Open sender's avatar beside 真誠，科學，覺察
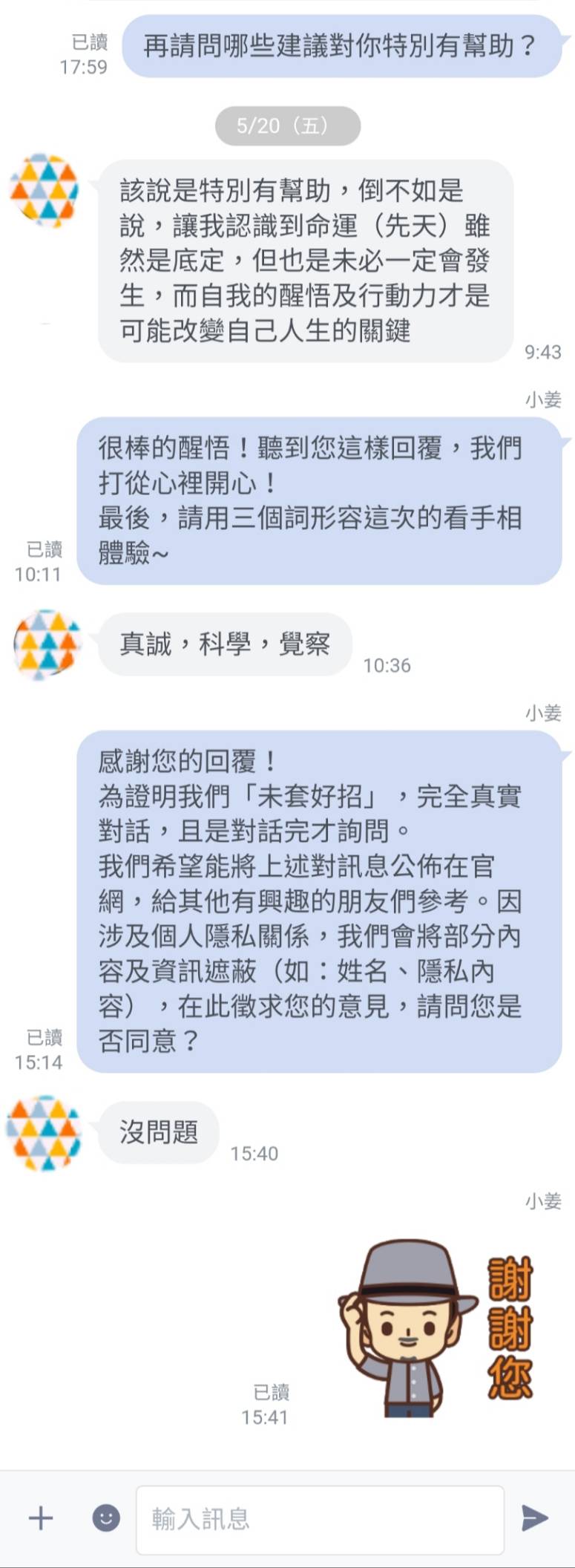575x1568 pixels. coord(47,644)
